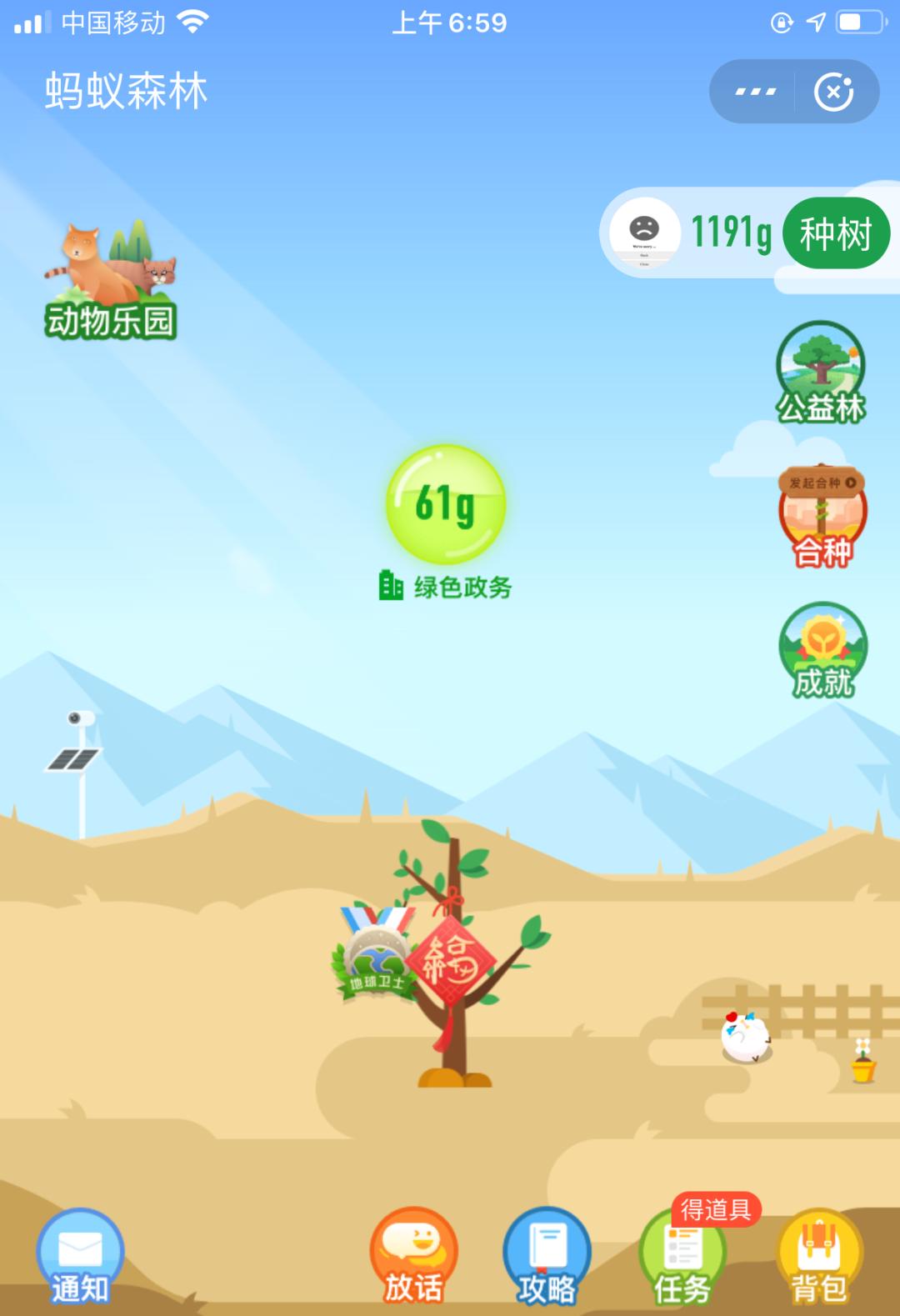The width and height of the screenshot is (900, 1316).
Task: Collect the 61g green energy ball
Action: [x=446, y=504]
